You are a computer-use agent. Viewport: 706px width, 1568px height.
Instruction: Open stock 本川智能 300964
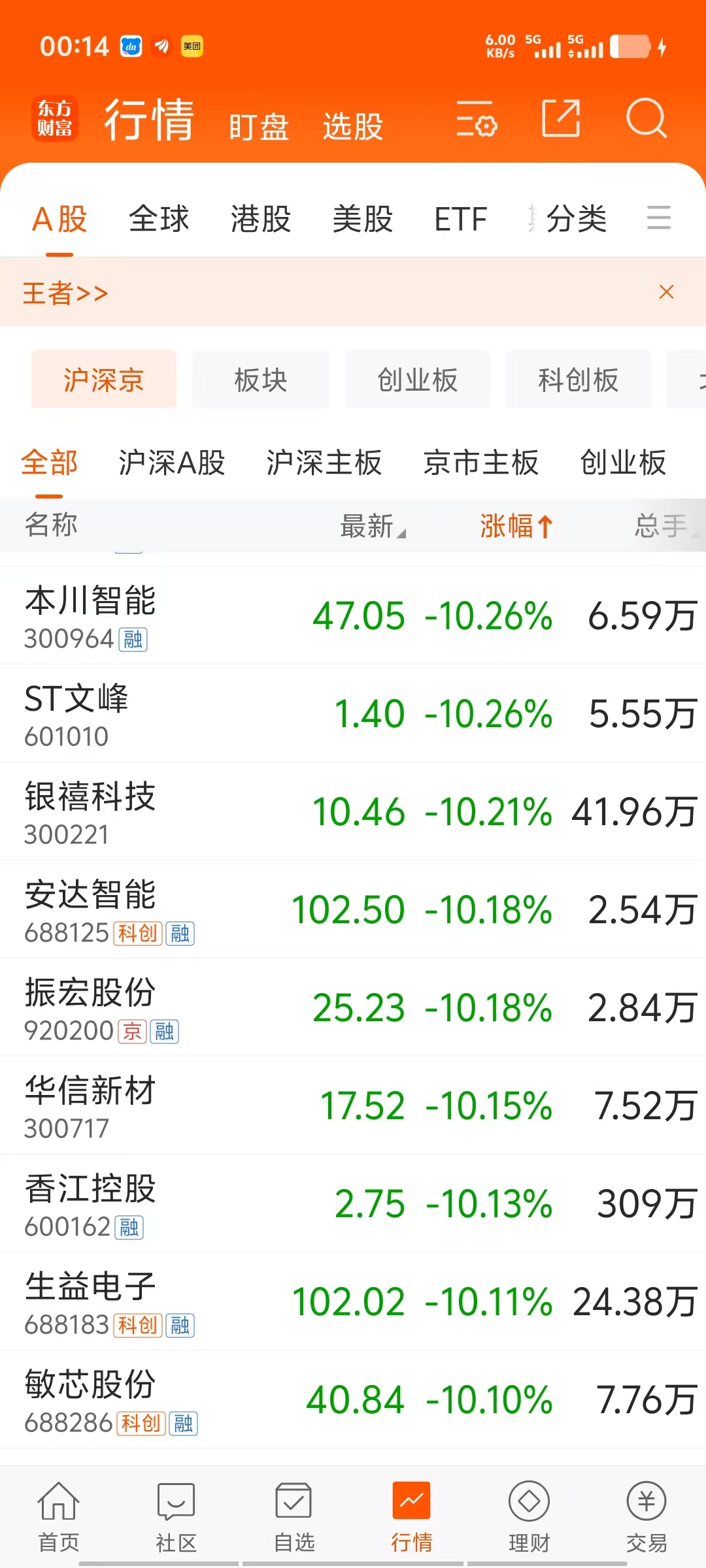click(x=353, y=615)
